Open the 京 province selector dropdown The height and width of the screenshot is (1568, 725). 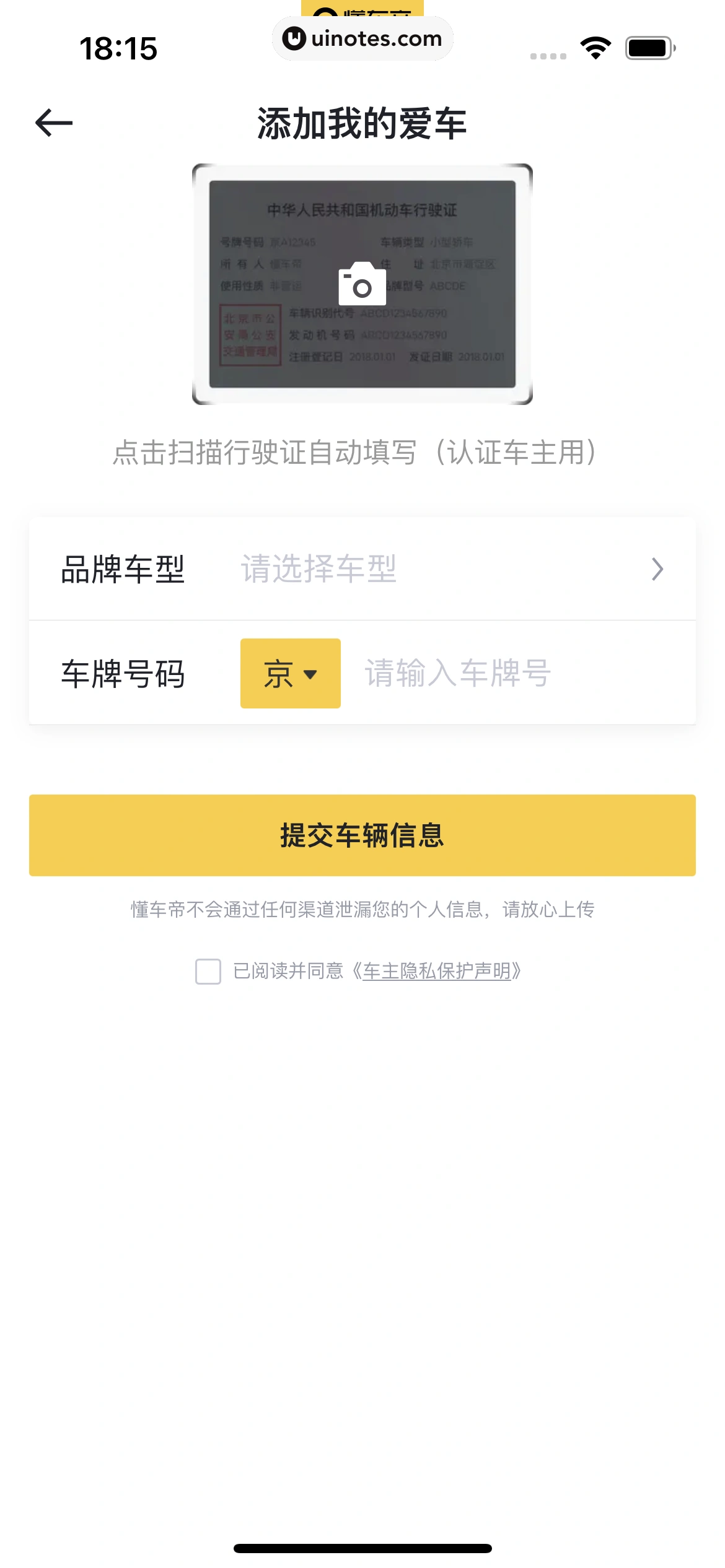coord(289,674)
